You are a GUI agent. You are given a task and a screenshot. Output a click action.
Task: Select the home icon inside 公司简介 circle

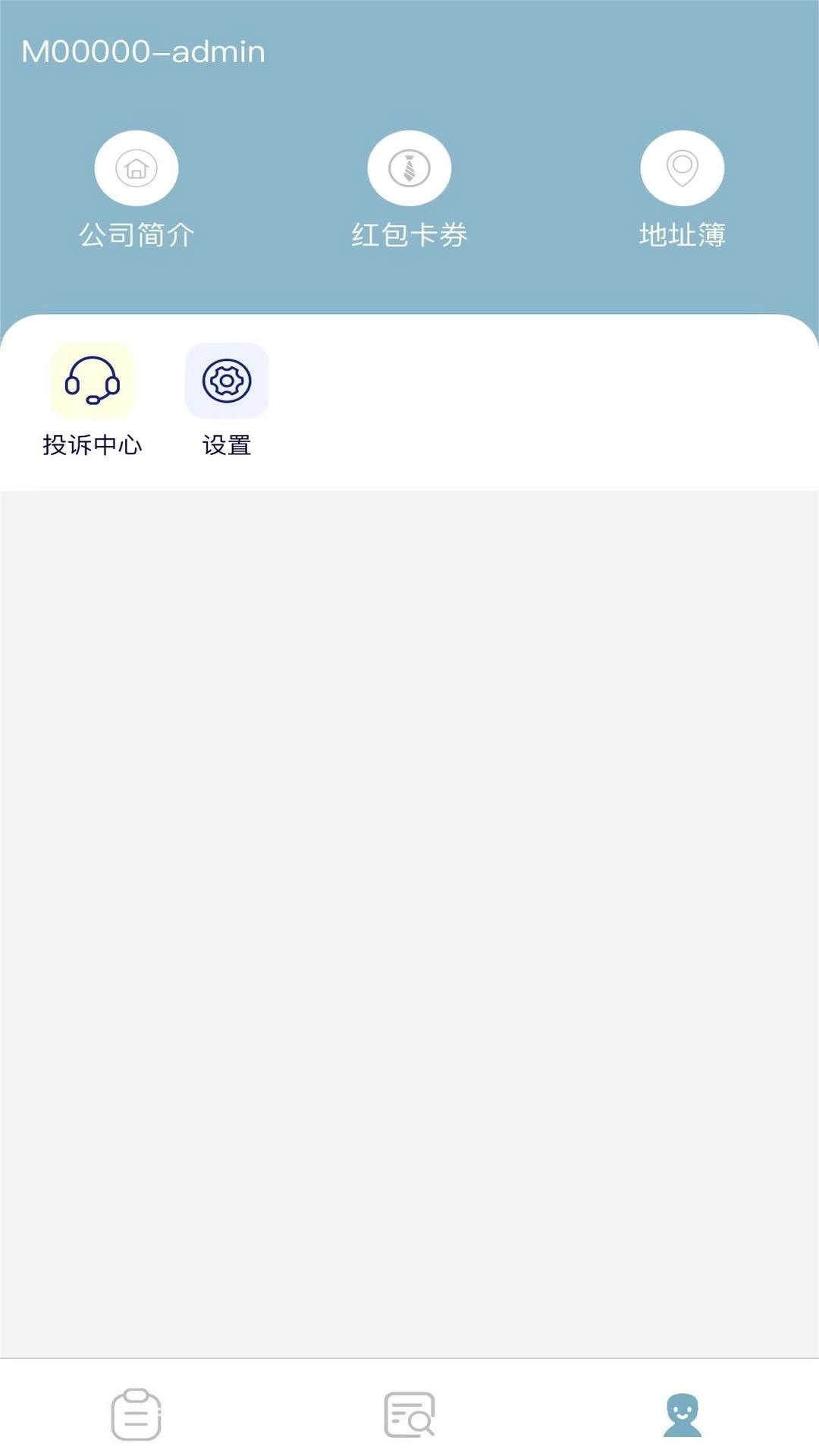coord(136,167)
